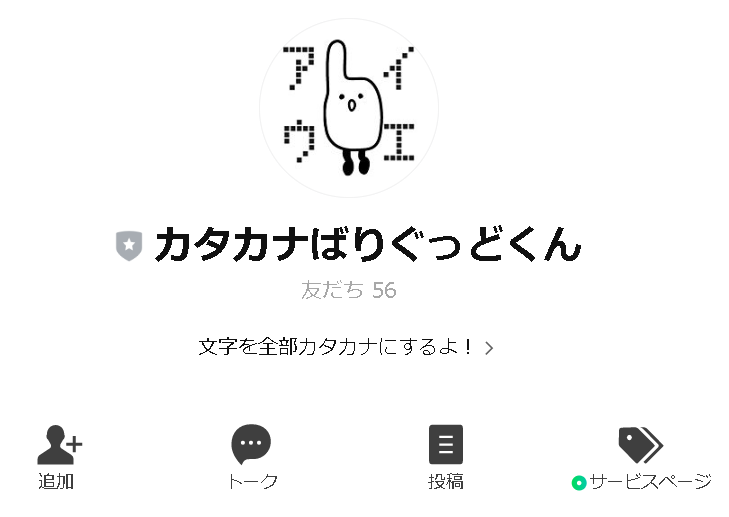Open the サービスページ service page
This screenshot has width=729, height=517.
coord(640,457)
